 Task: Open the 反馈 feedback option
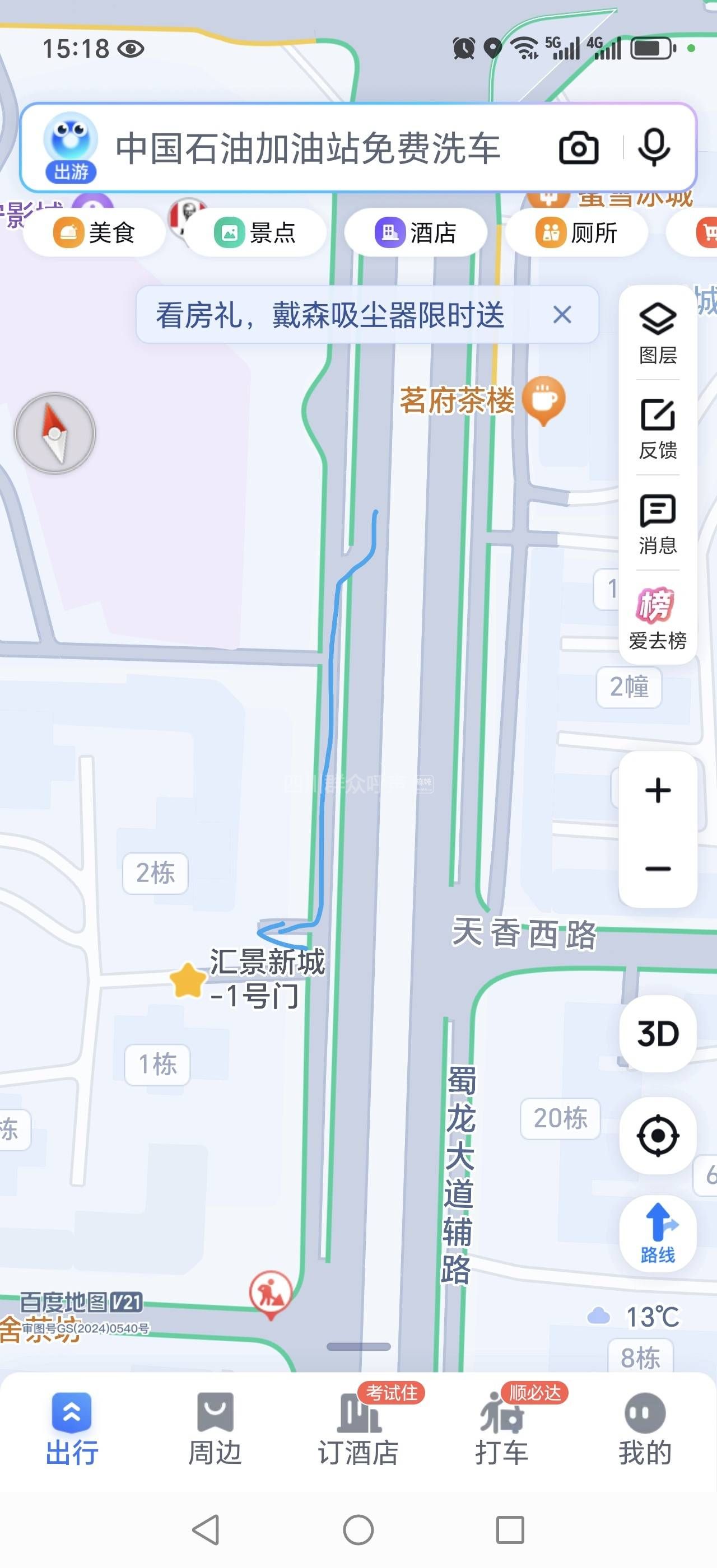tap(658, 428)
